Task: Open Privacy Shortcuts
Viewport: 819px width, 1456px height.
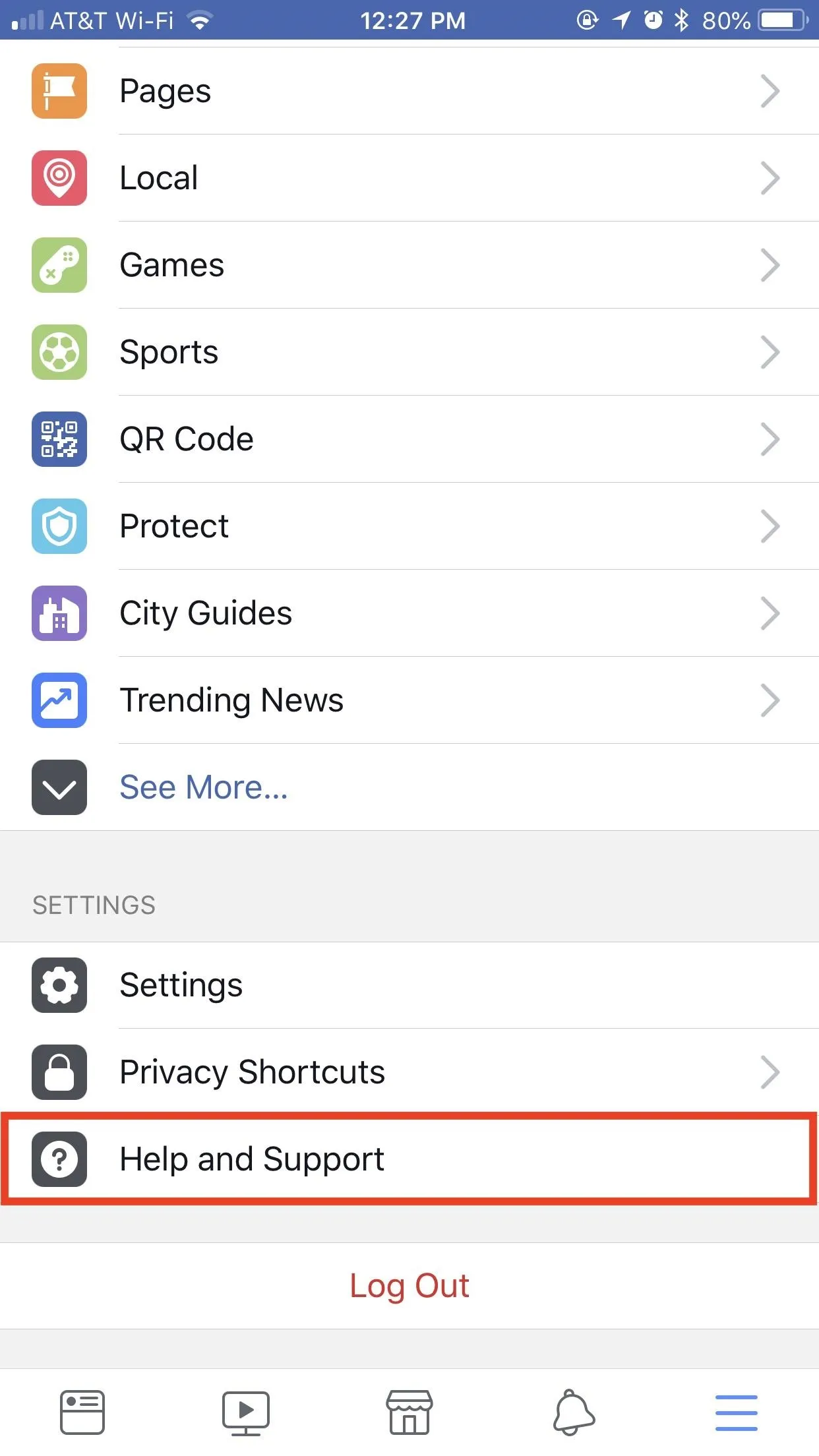Action: pos(409,1072)
